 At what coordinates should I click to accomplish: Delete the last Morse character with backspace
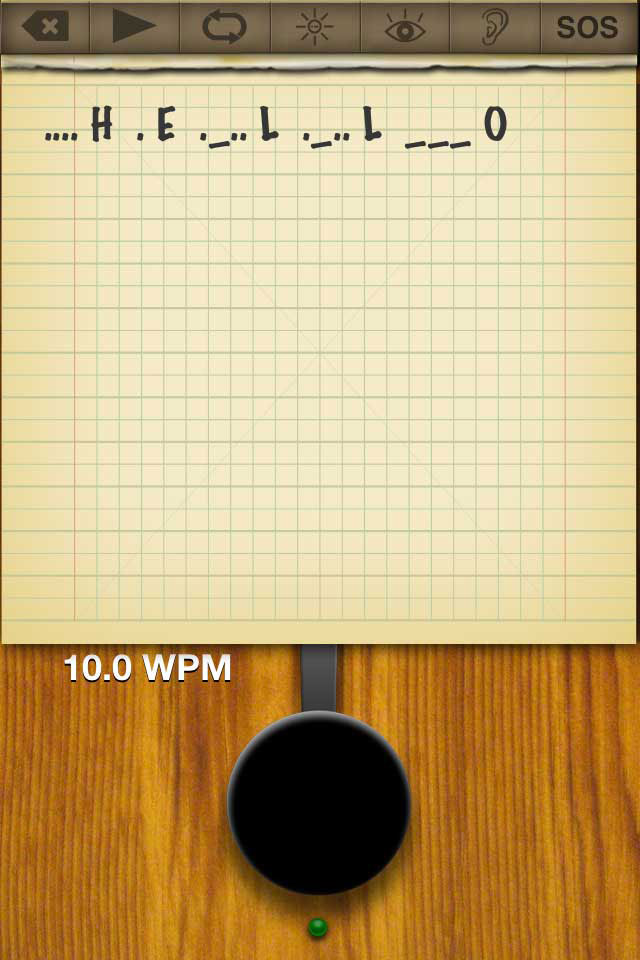pyautogui.click(x=45, y=27)
